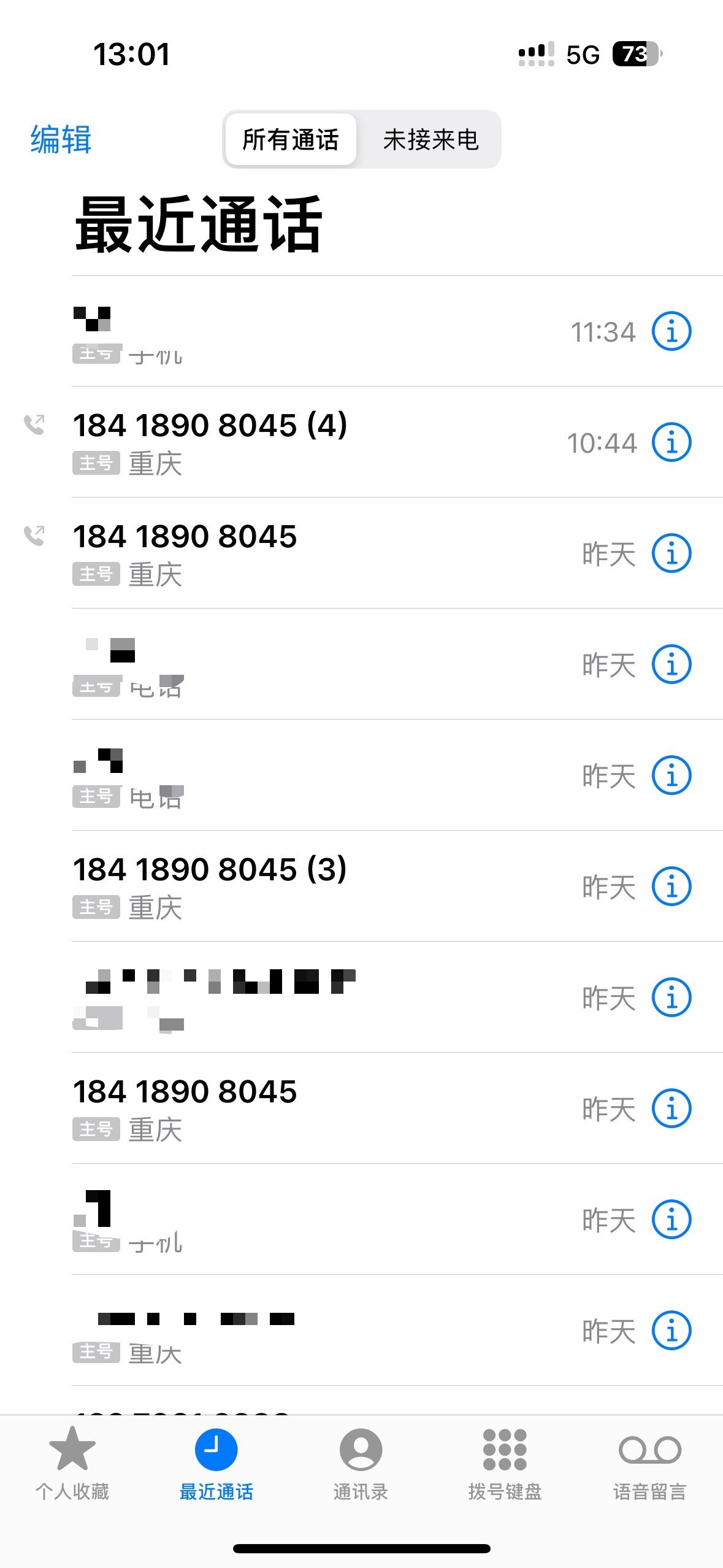The height and width of the screenshot is (1568, 723).
Task: Tap 编辑 to edit recent calls
Action: point(61,139)
